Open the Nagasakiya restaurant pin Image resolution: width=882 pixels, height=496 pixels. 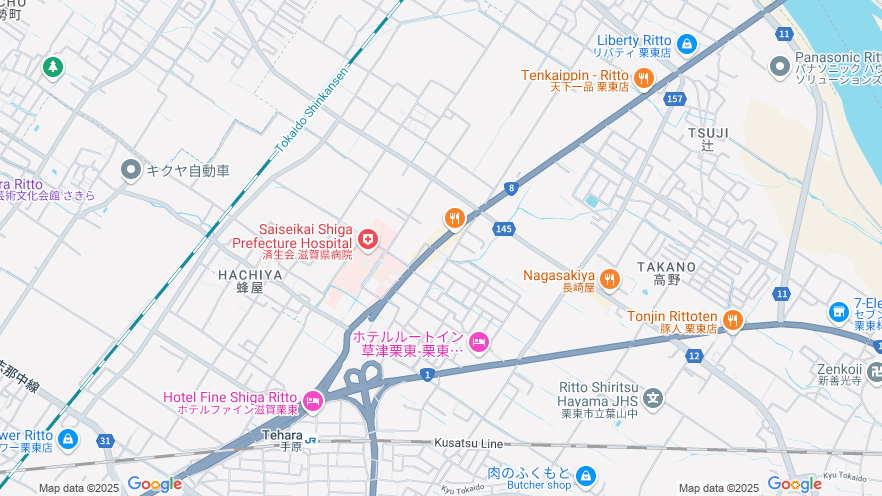point(610,278)
